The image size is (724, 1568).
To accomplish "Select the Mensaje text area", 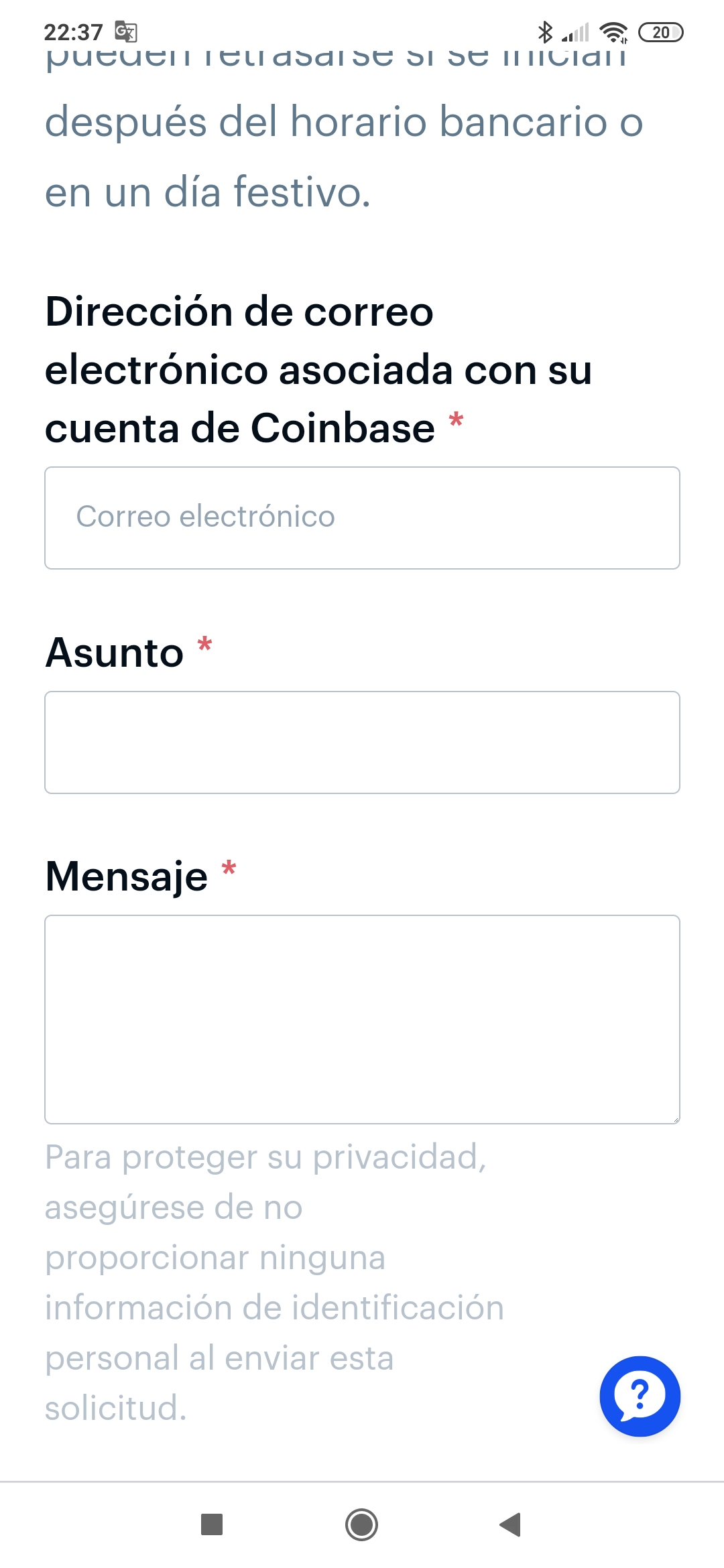I will point(362,1019).
